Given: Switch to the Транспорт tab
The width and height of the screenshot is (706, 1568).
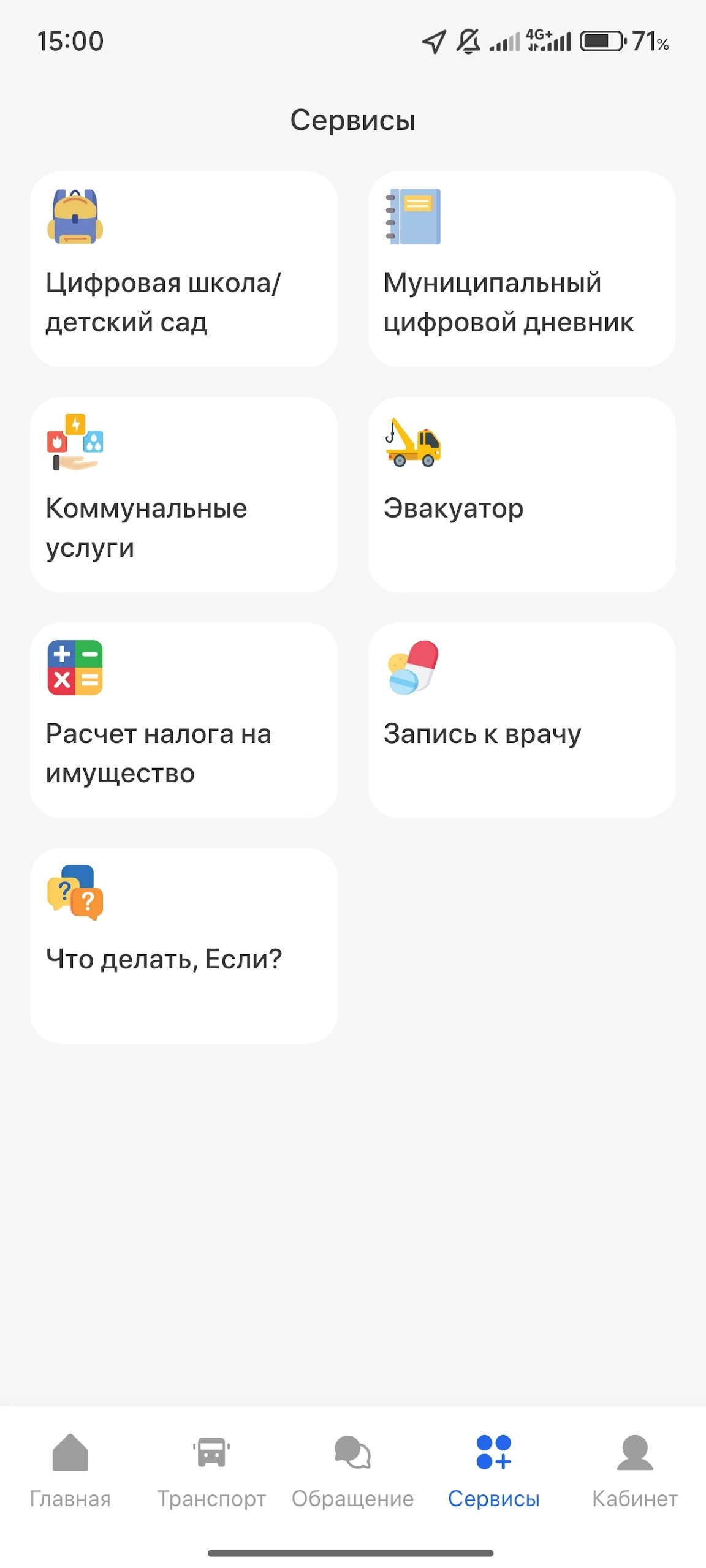Looking at the screenshot, I should [x=211, y=1470].
